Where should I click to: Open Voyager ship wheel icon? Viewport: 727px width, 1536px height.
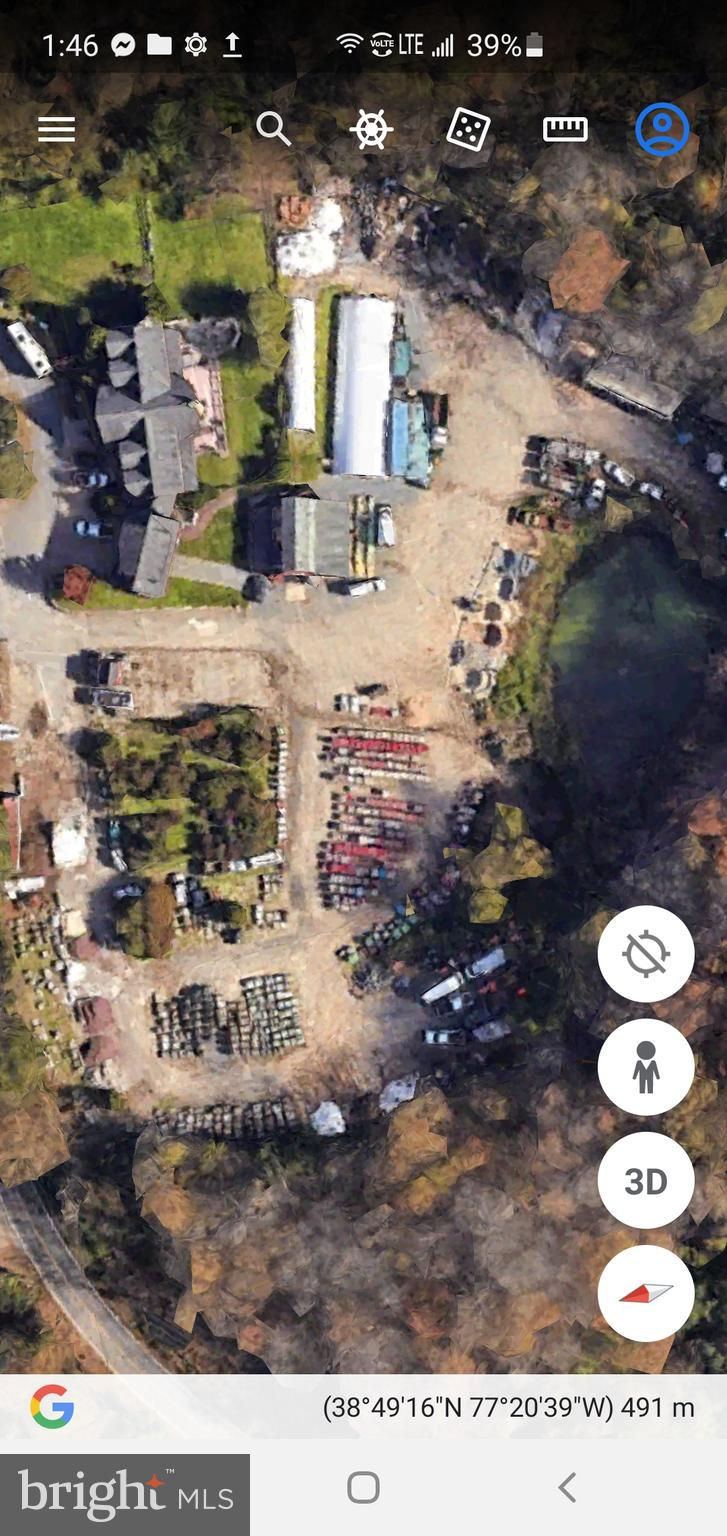click(x=371, y=130)
